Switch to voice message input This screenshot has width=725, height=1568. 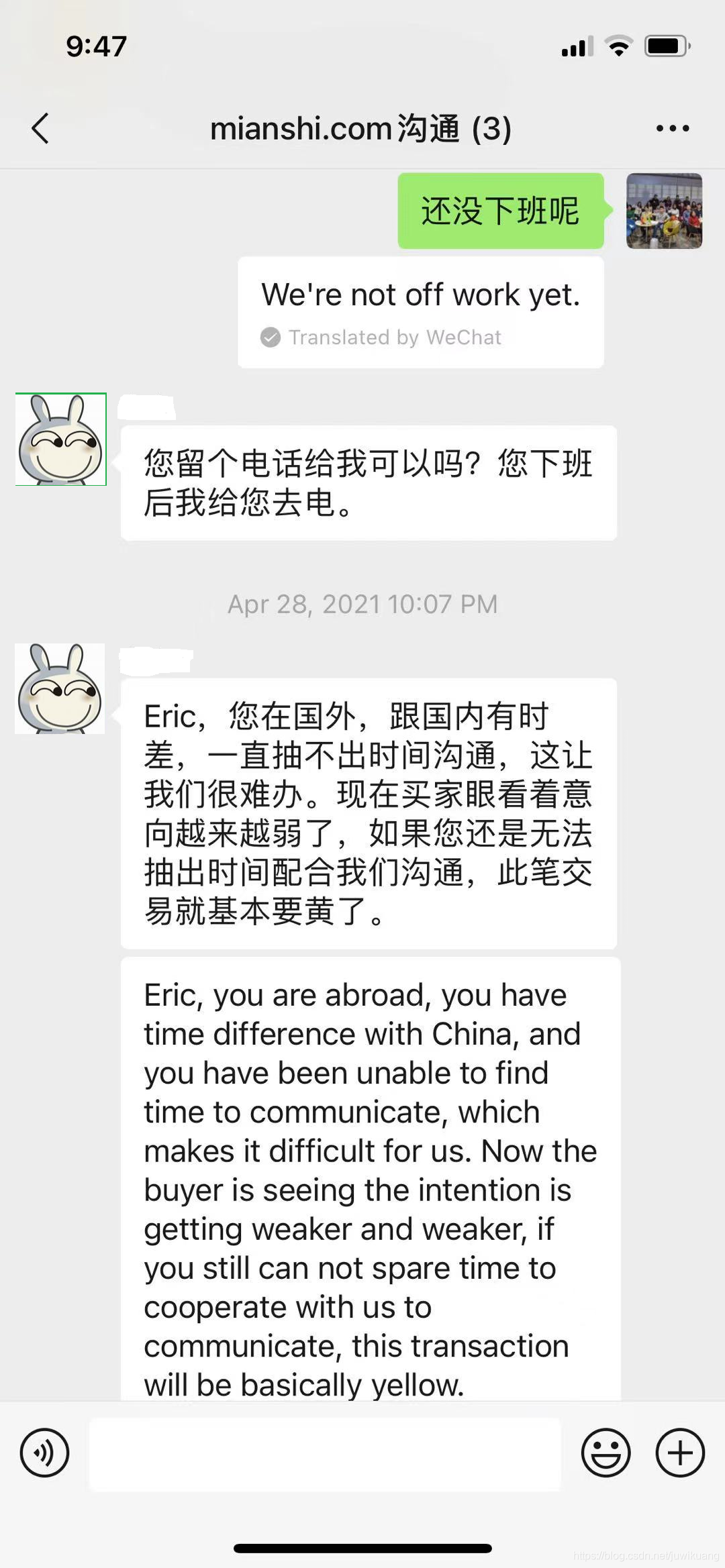[x=44, y=1453]
